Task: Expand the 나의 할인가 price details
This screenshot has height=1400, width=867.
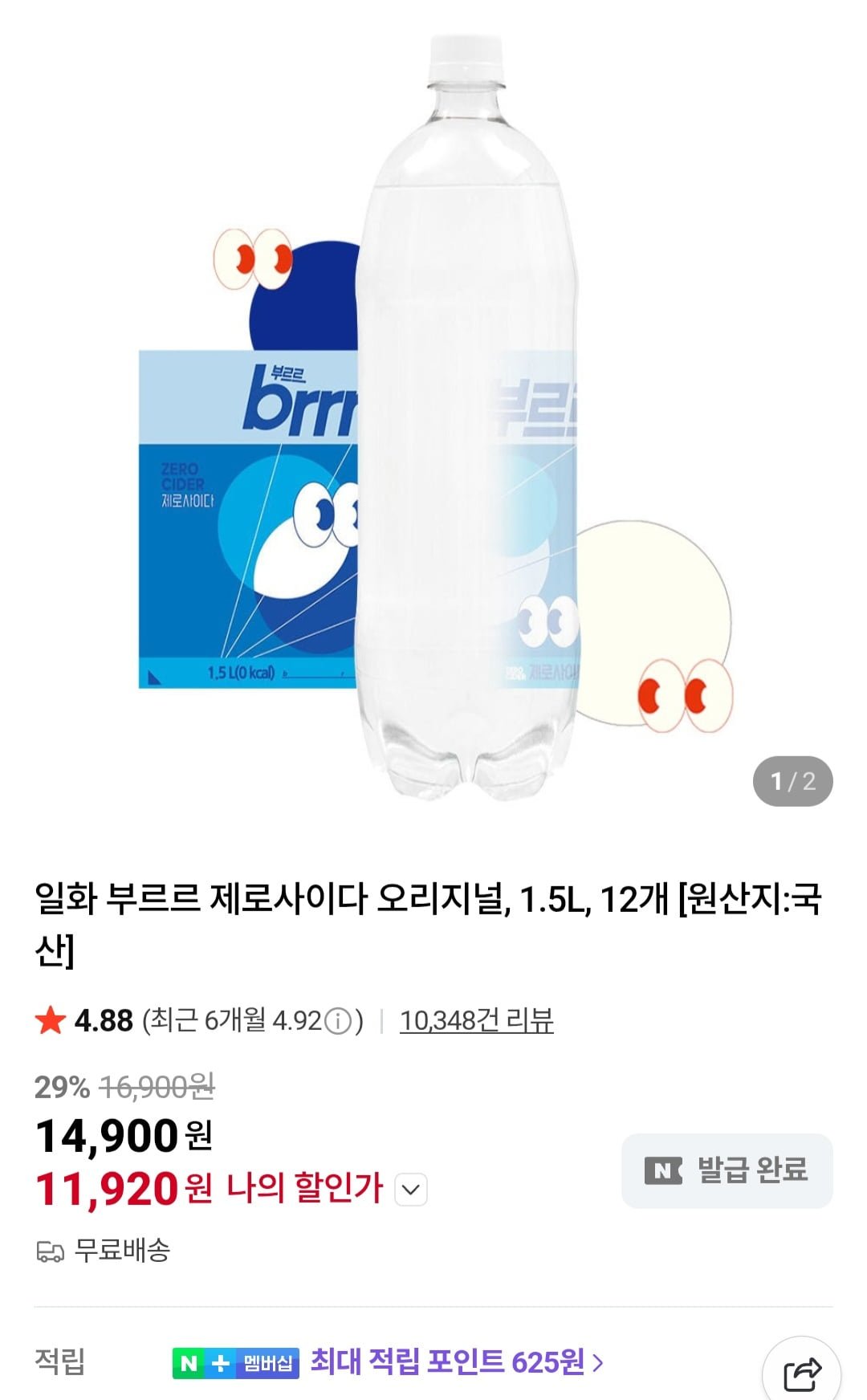Action: tap(411, 1189)
